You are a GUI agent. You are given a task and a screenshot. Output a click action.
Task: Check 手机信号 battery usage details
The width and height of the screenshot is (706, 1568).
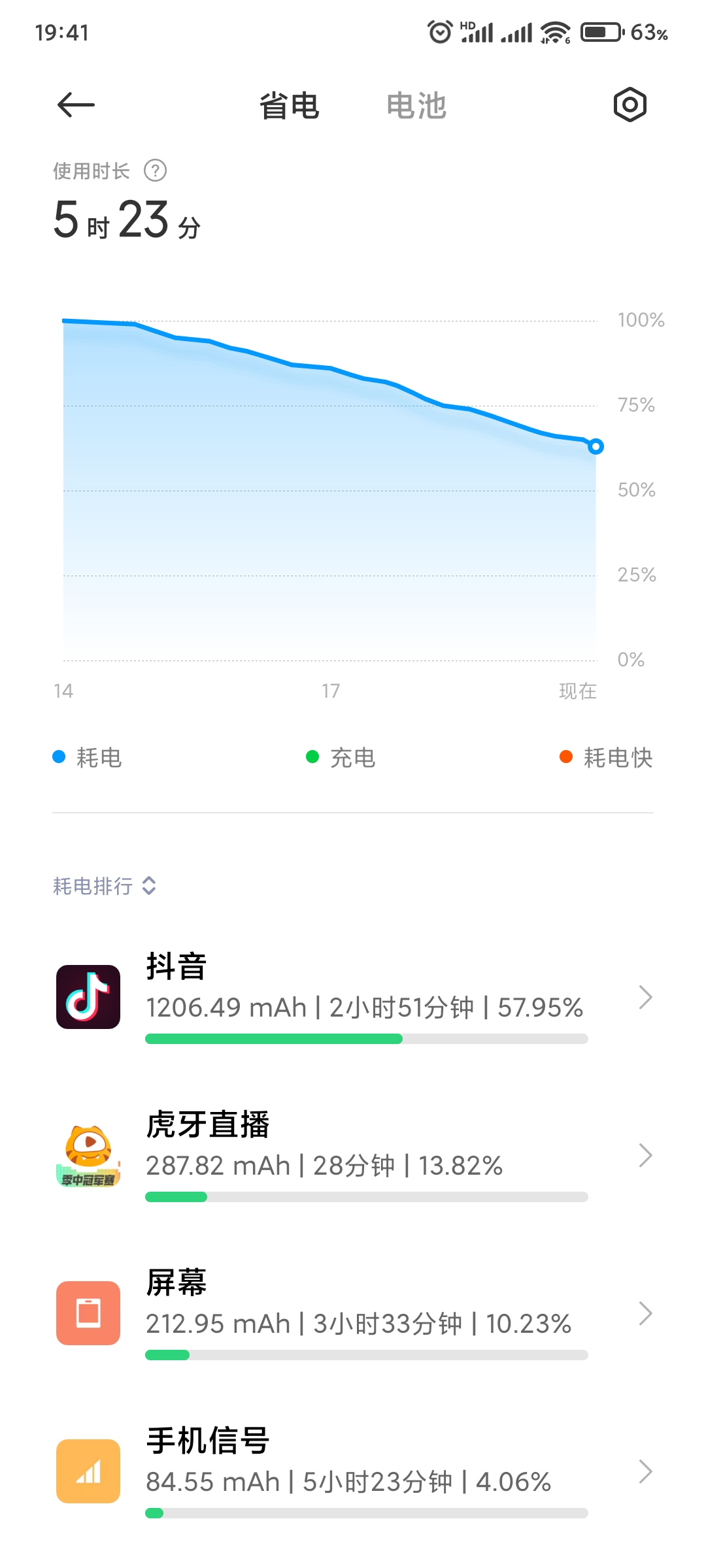click(x=353, y=1471)
